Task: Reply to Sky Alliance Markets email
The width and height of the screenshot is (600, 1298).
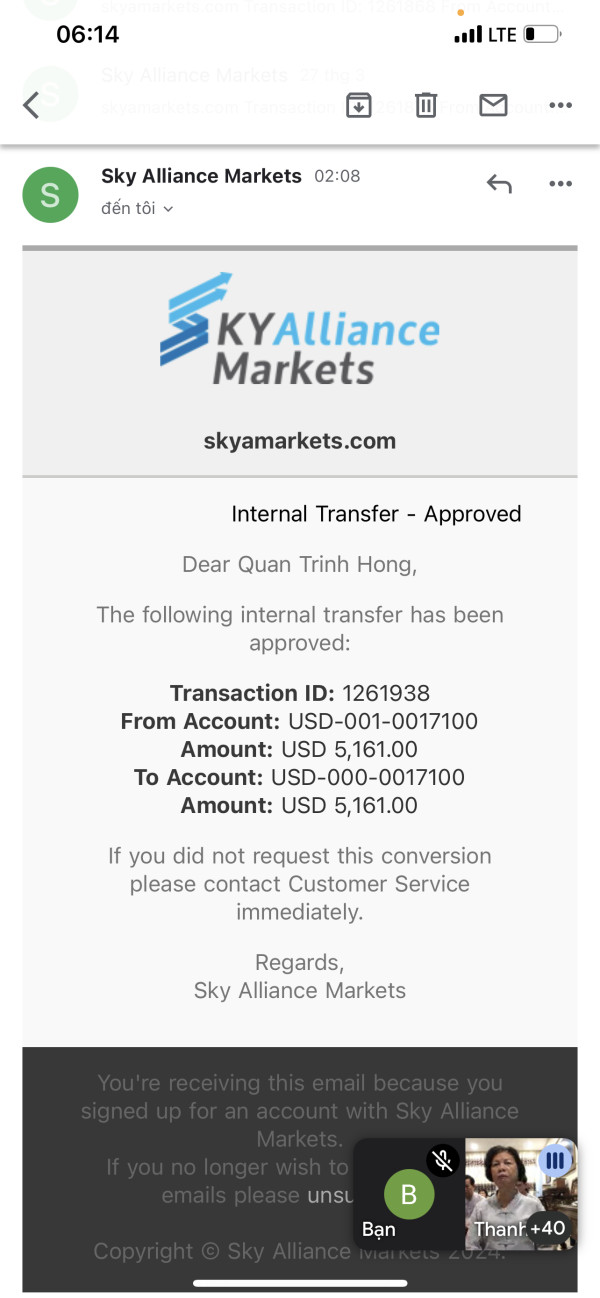Action: click(499, 184)
